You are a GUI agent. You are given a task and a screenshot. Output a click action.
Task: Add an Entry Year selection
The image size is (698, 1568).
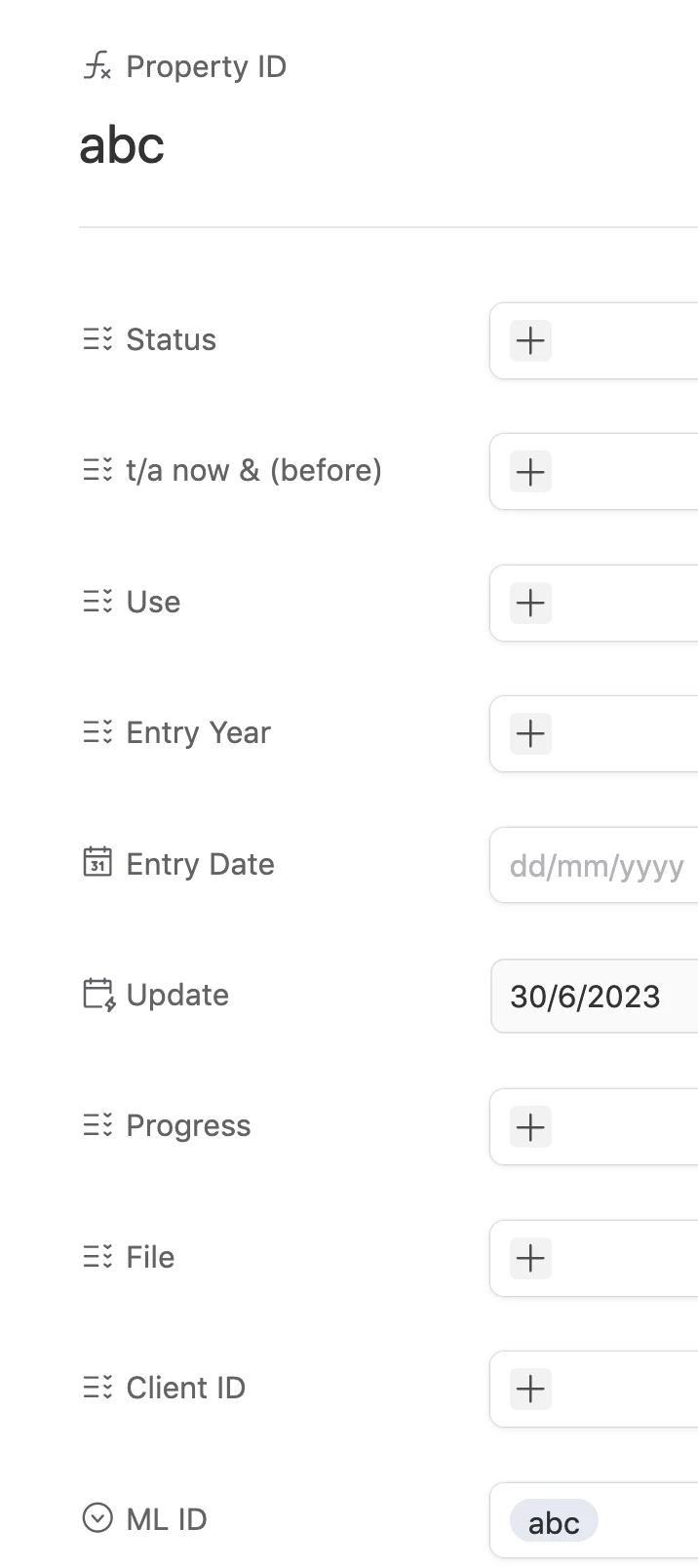tap(530, 733)
